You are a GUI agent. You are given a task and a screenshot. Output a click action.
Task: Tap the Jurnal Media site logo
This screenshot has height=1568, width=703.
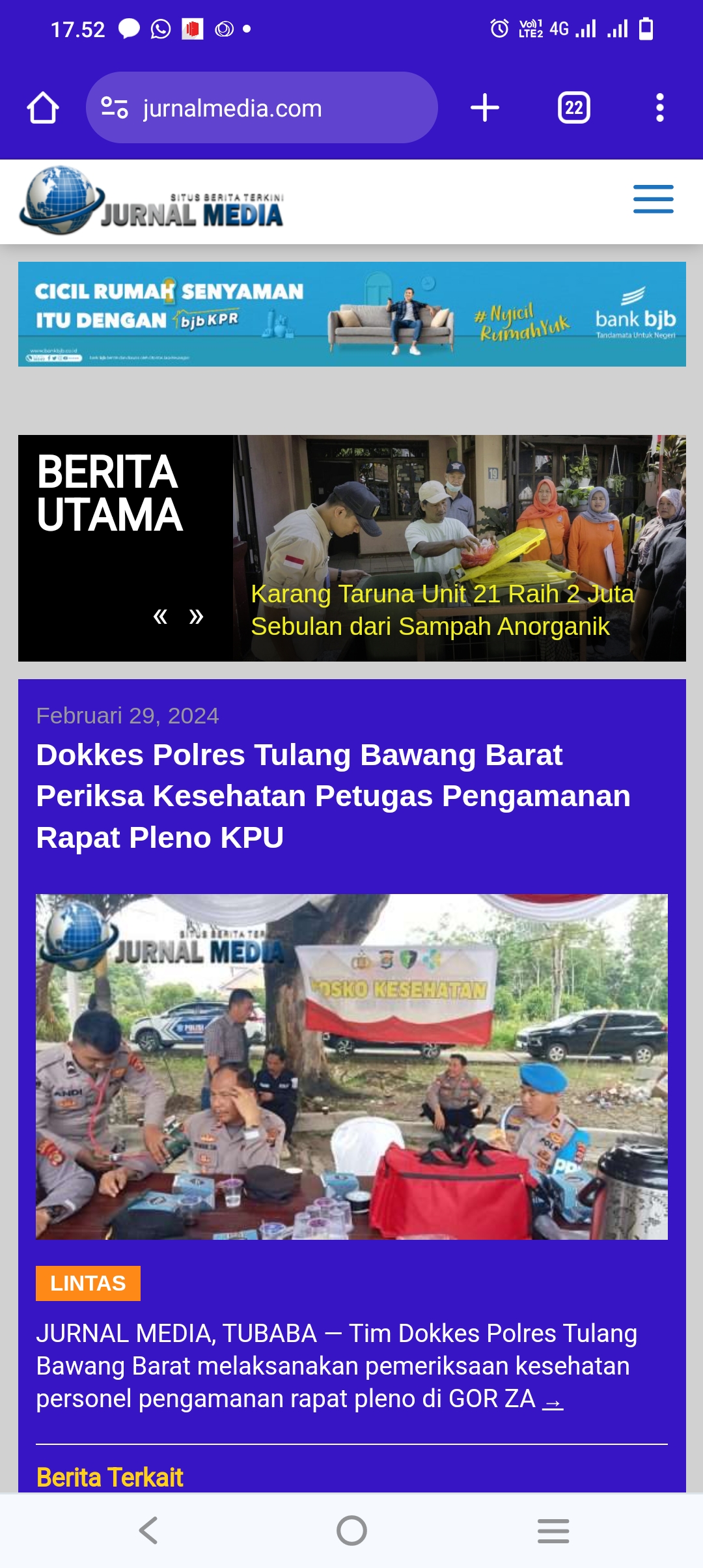151,201
